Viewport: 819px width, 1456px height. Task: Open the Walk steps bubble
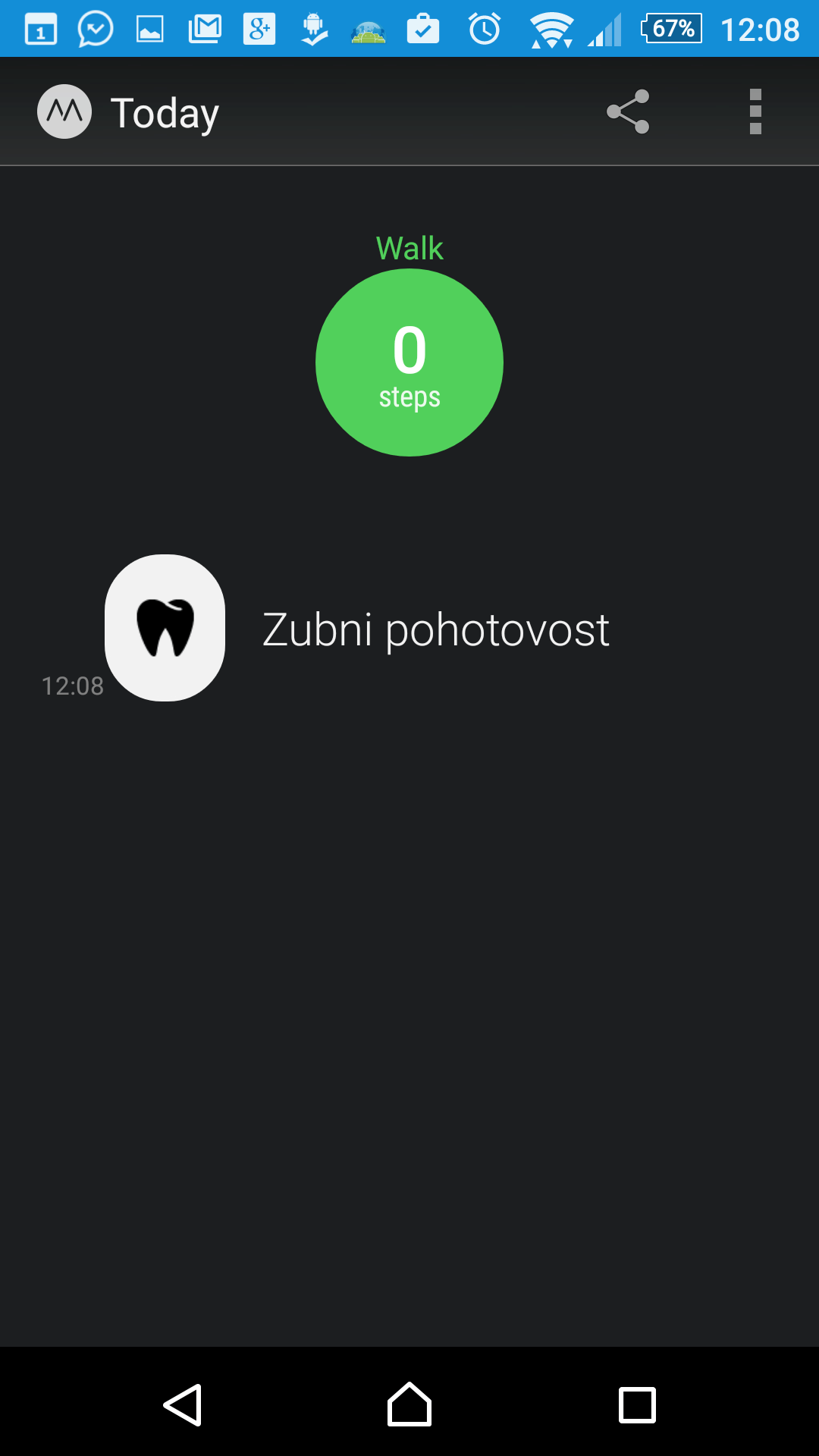coord(409,362)
